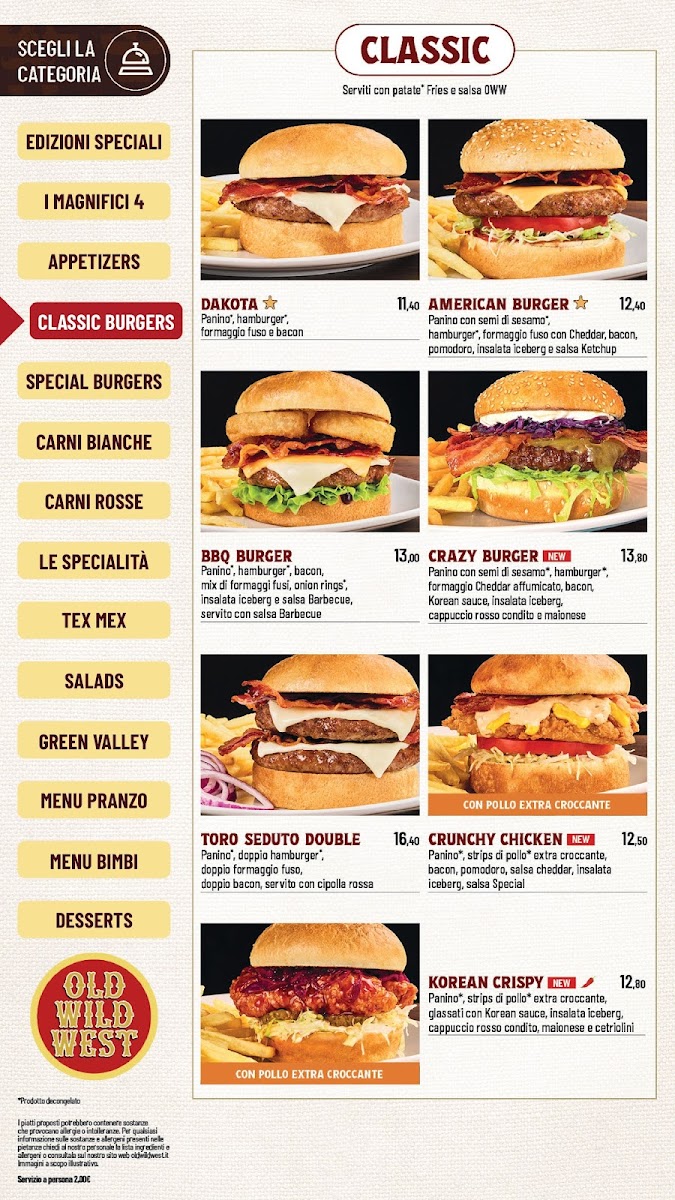Browse the Desserts category

(94, 920)
